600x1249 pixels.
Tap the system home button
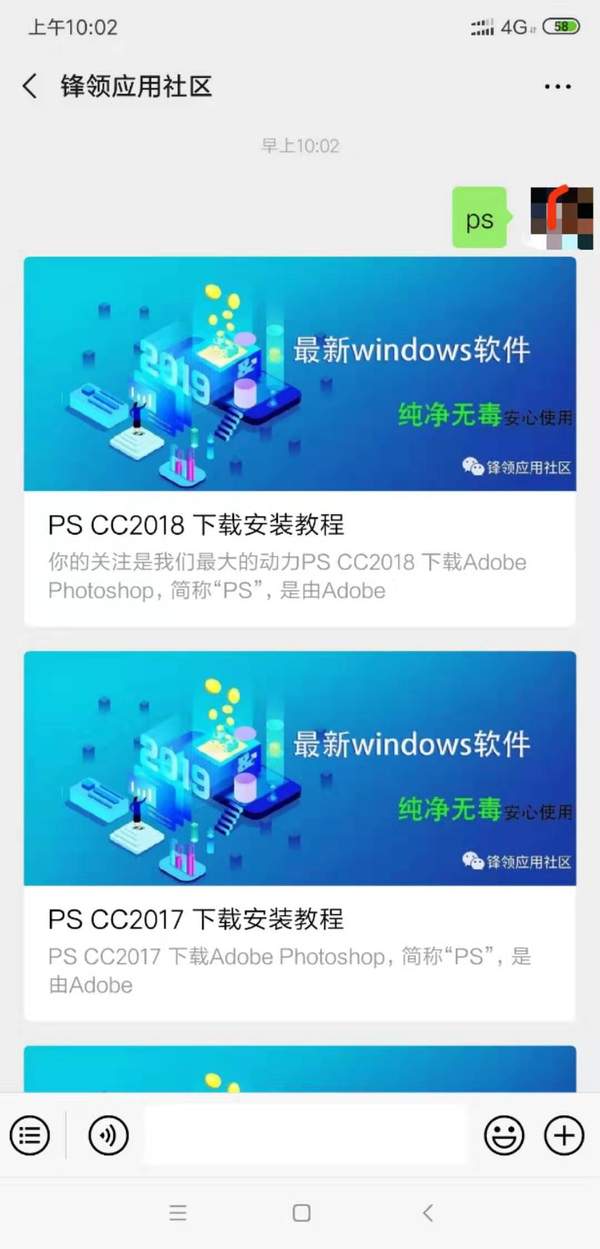coord(301,1213)
